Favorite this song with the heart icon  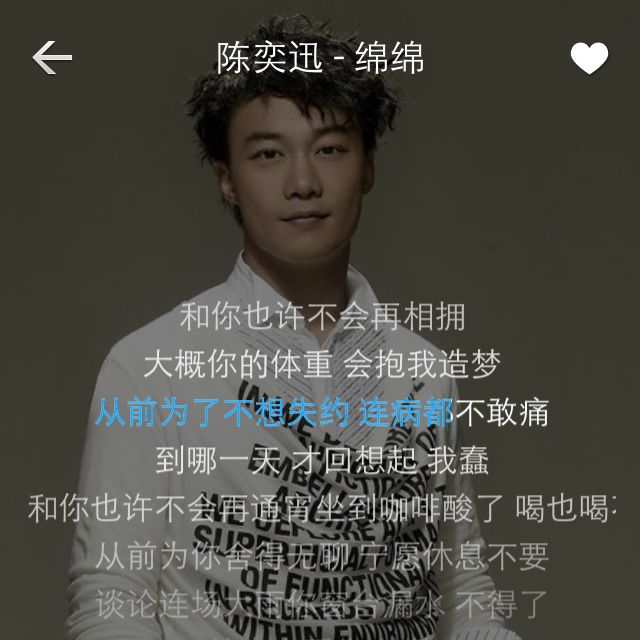tap(589, 59)
